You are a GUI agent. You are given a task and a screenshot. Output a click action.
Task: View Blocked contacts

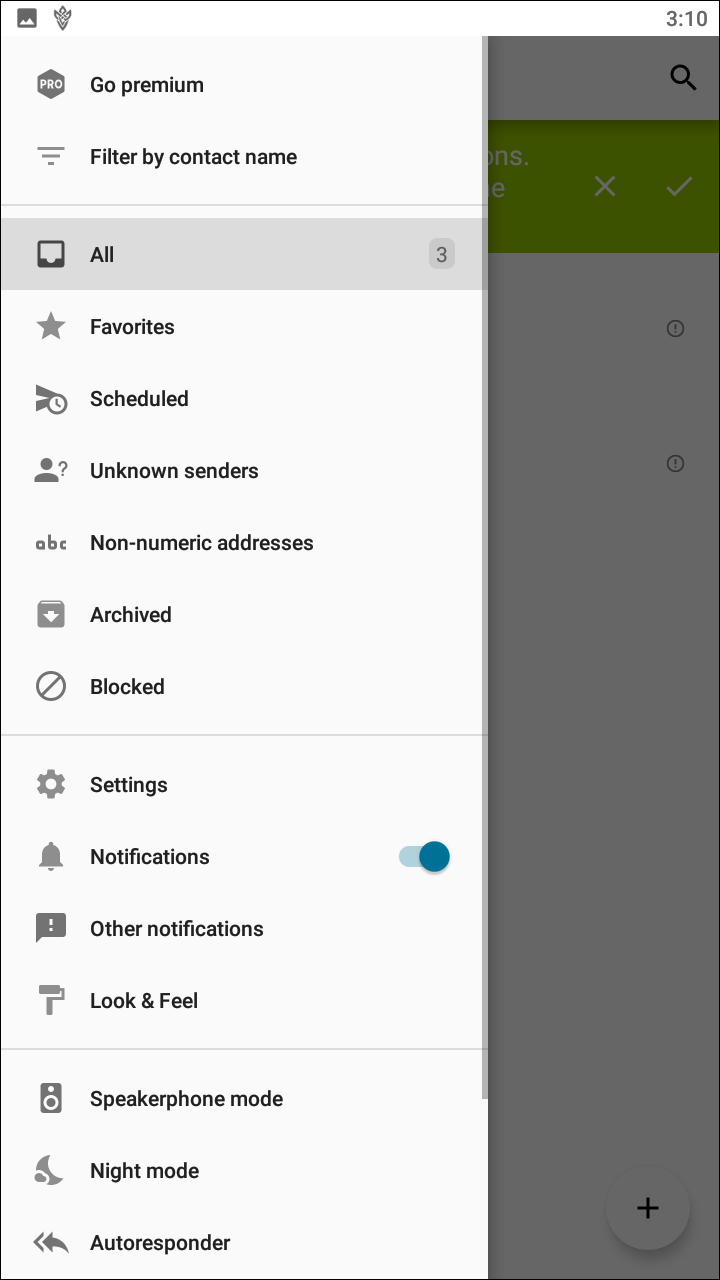tap(244, 686)
